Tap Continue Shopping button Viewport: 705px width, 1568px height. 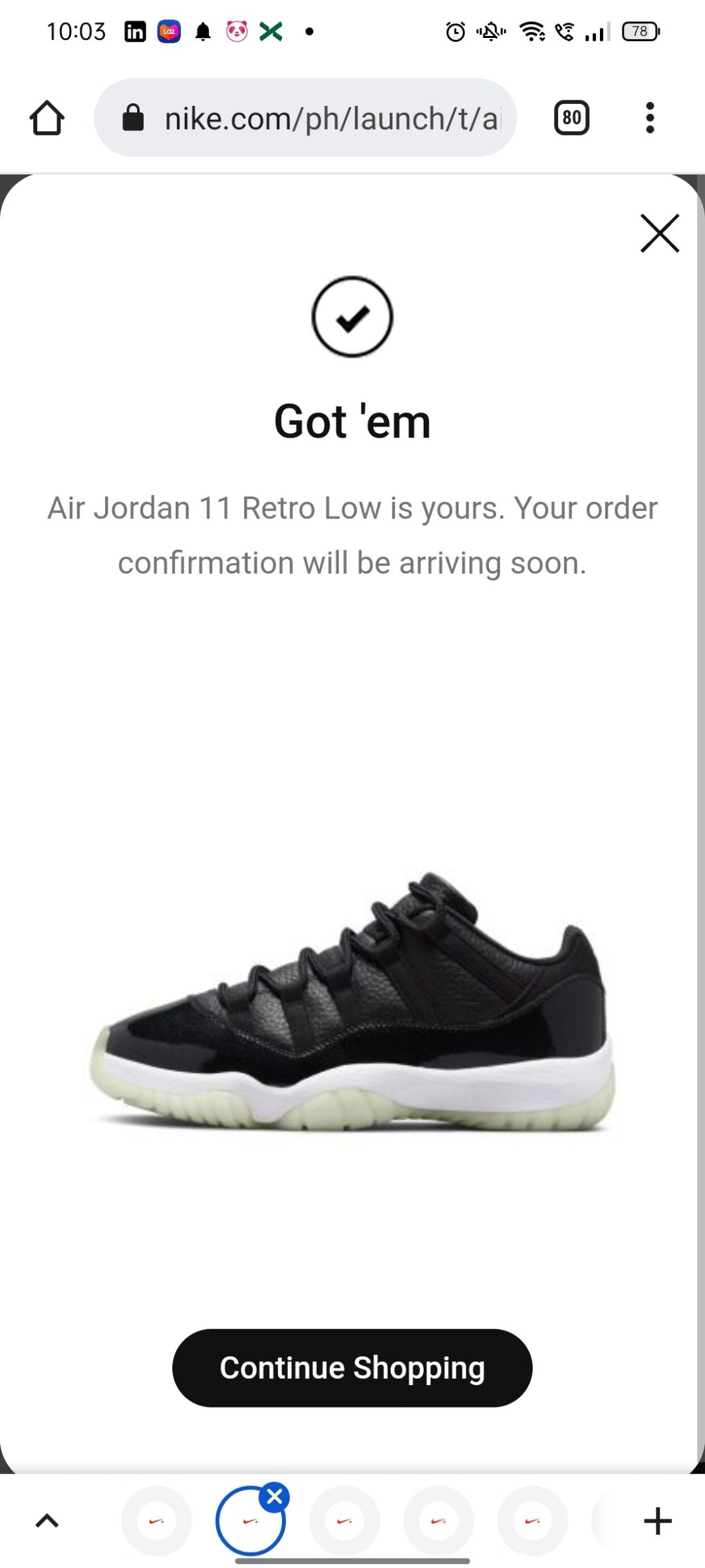click(352, 1368)
